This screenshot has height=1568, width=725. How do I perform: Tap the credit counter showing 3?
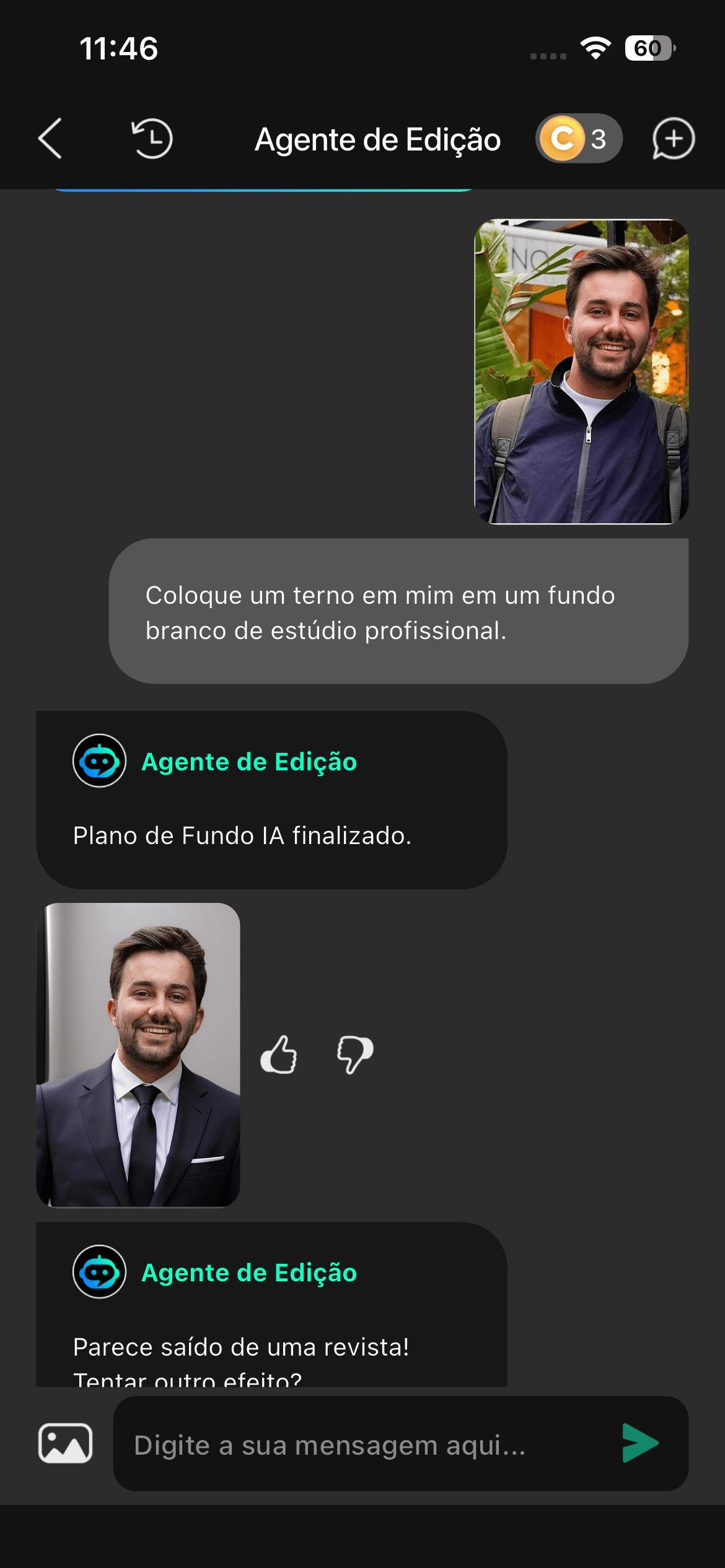pyautogui.click(x=599, y=139)
